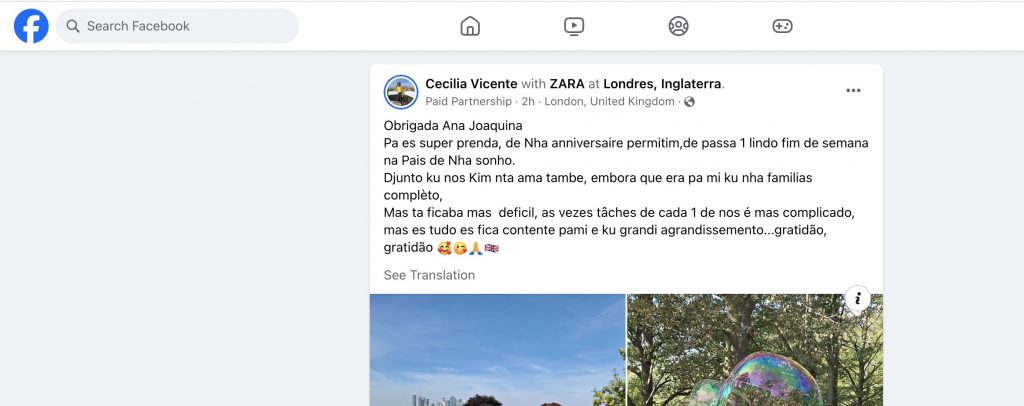Open the Groups tab
The width and height of the screenshot is (1024, 406).
pyautogui.click(x=678, y=26)
